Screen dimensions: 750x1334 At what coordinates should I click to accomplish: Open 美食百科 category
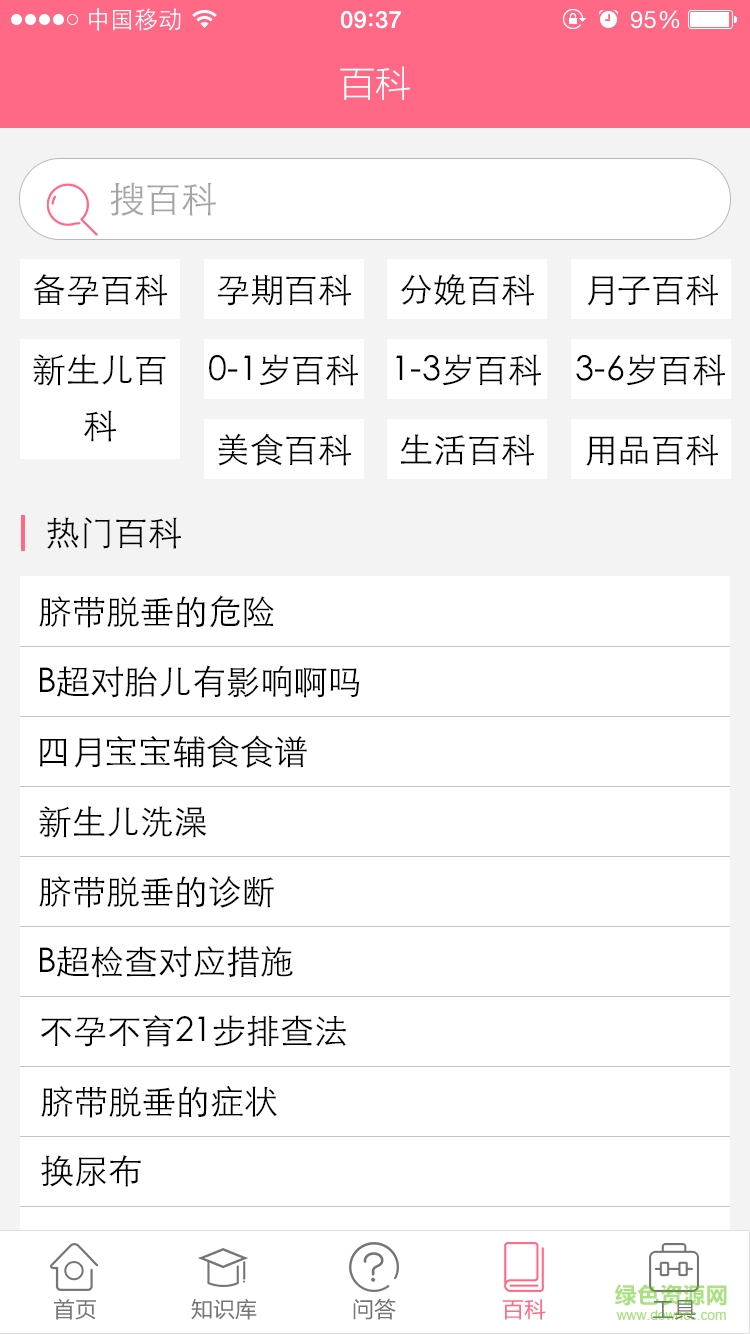point(283,449)
